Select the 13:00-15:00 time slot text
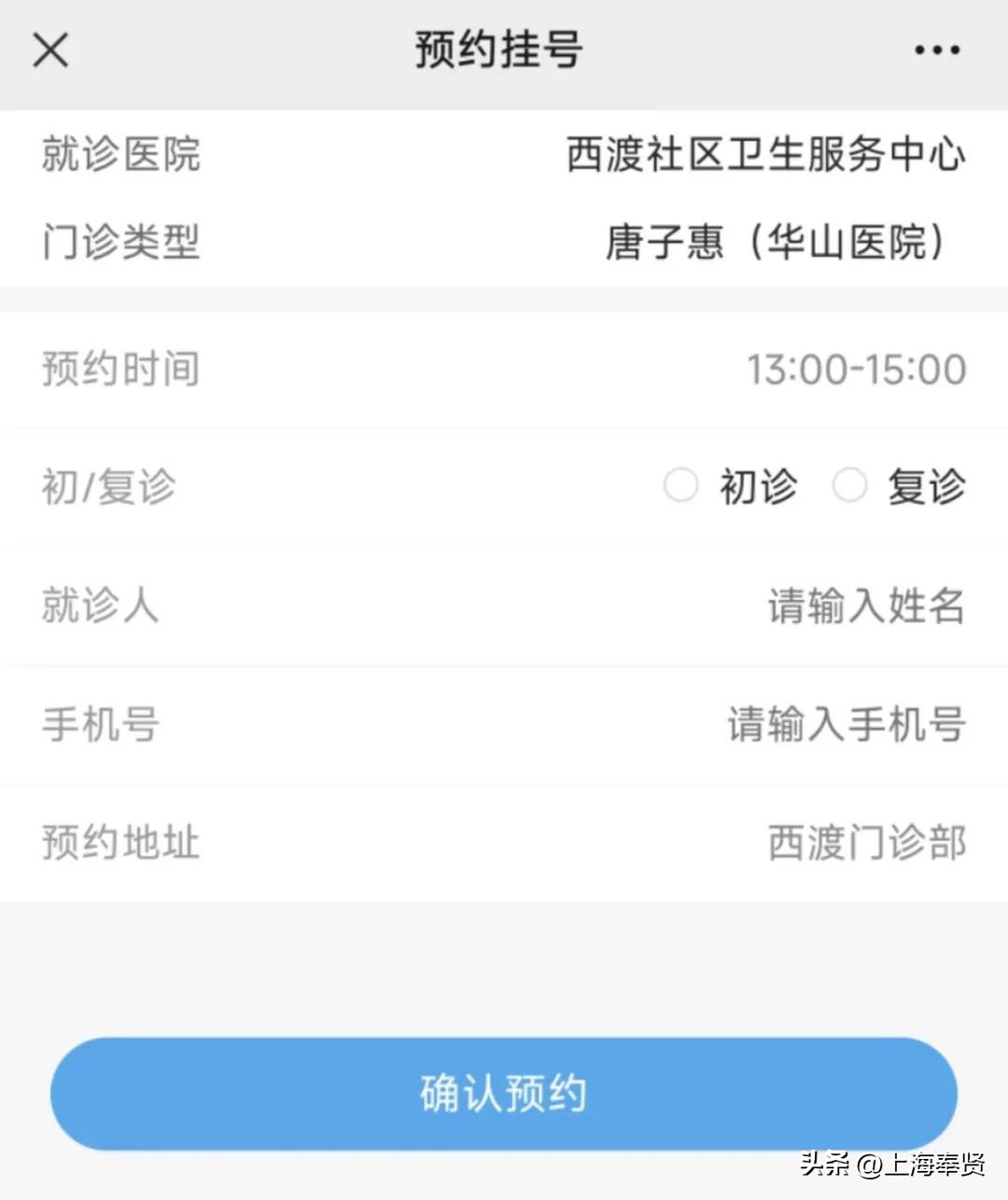The width and height of the screenshot is (1008, 1200). [x=858, y=369]
